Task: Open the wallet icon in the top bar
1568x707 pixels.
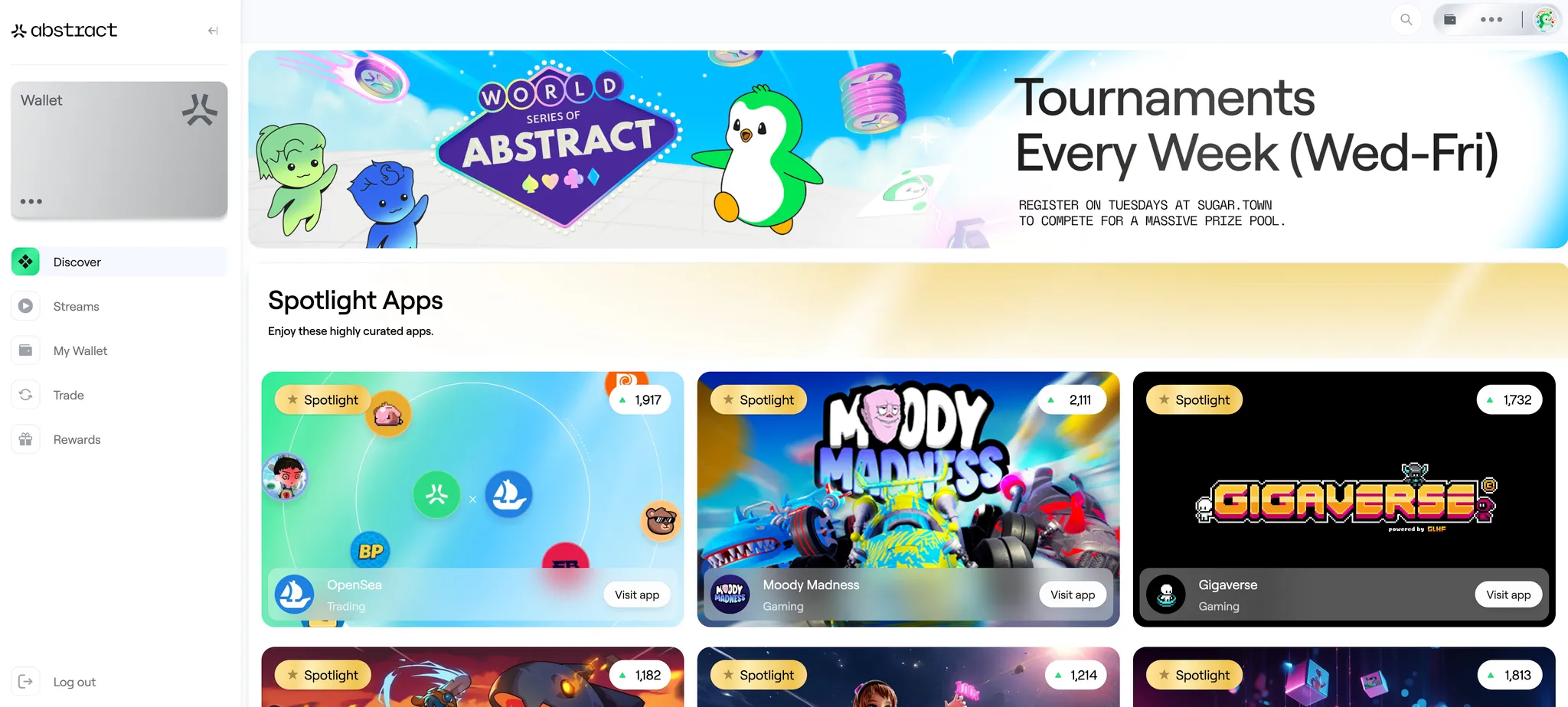Action: (x=1449, y=19)
